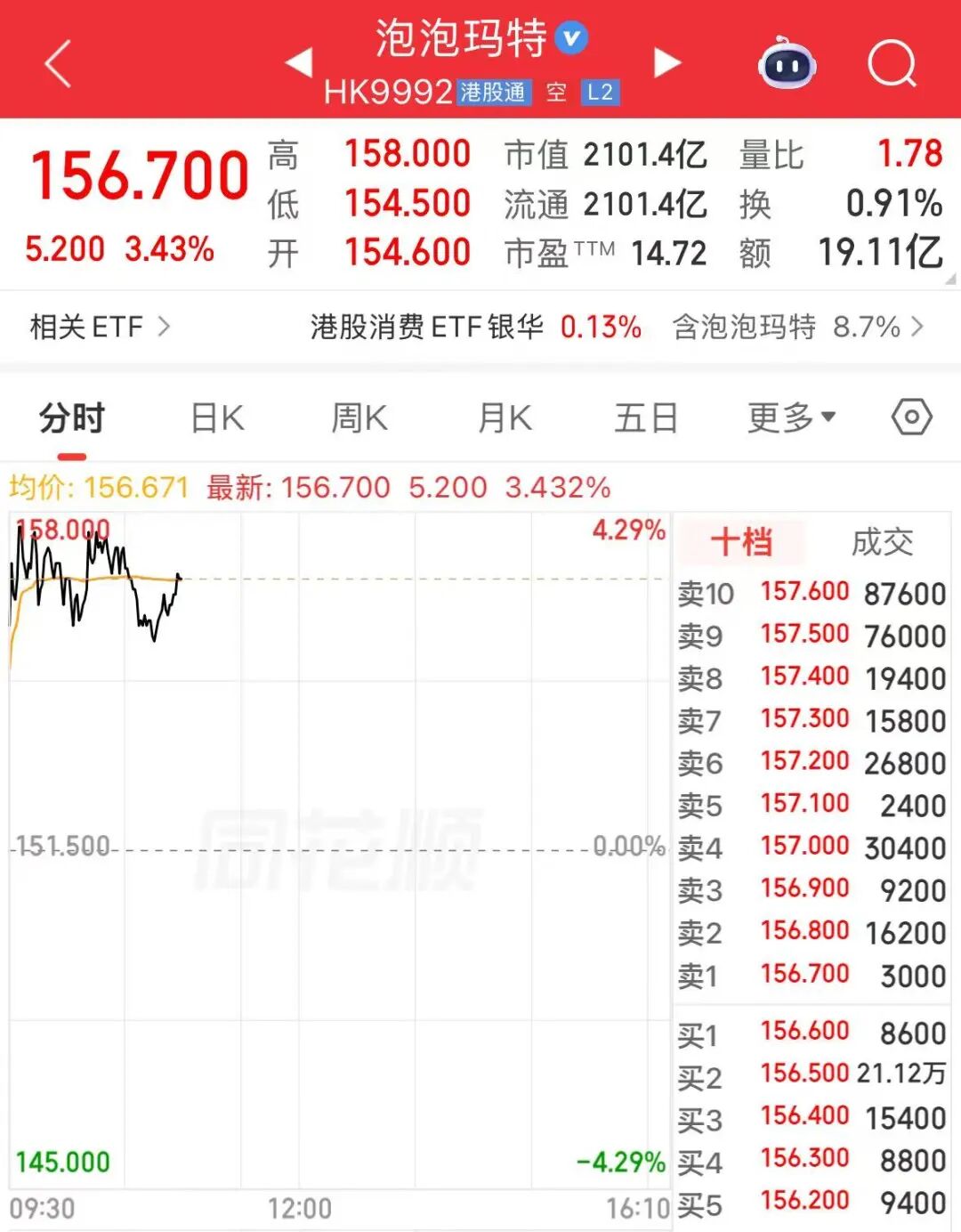Switch to the previous stock
961x1232 pixels.
click(299, 62)
